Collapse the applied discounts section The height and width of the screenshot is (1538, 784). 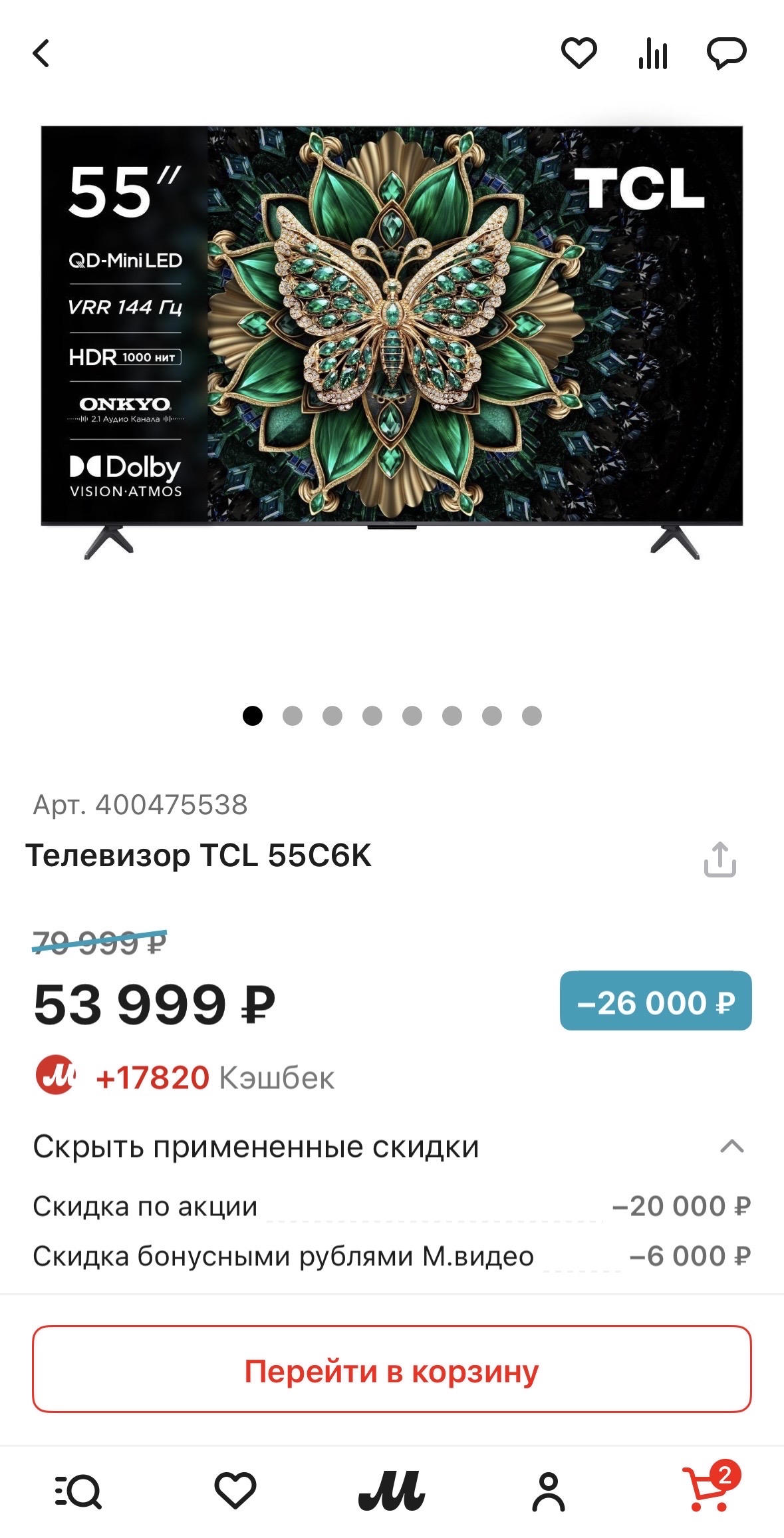[731, 1146]
